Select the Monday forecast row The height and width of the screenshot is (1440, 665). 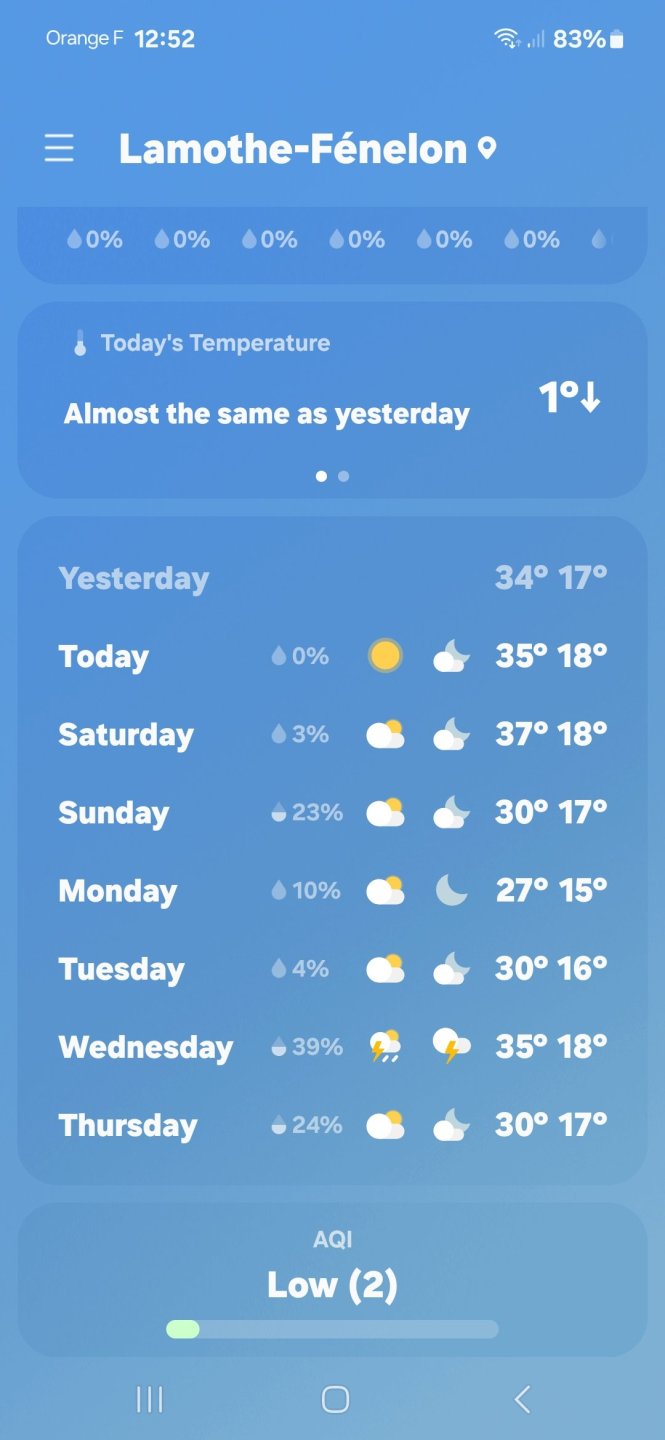tap(332, 890)
